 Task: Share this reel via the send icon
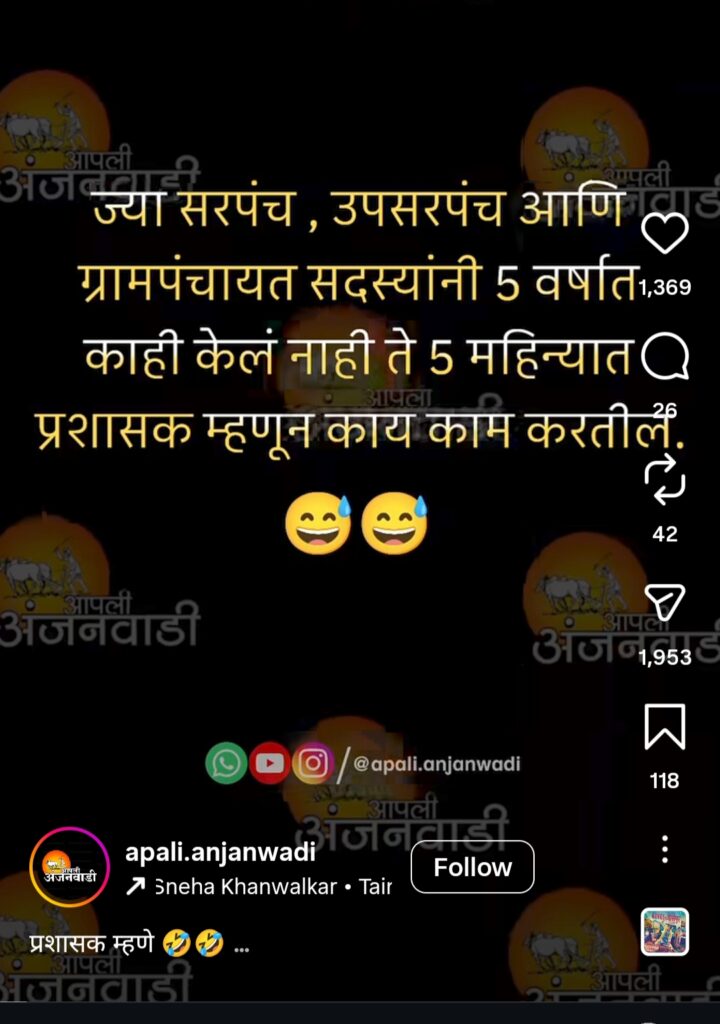click(x=665, y=600)
